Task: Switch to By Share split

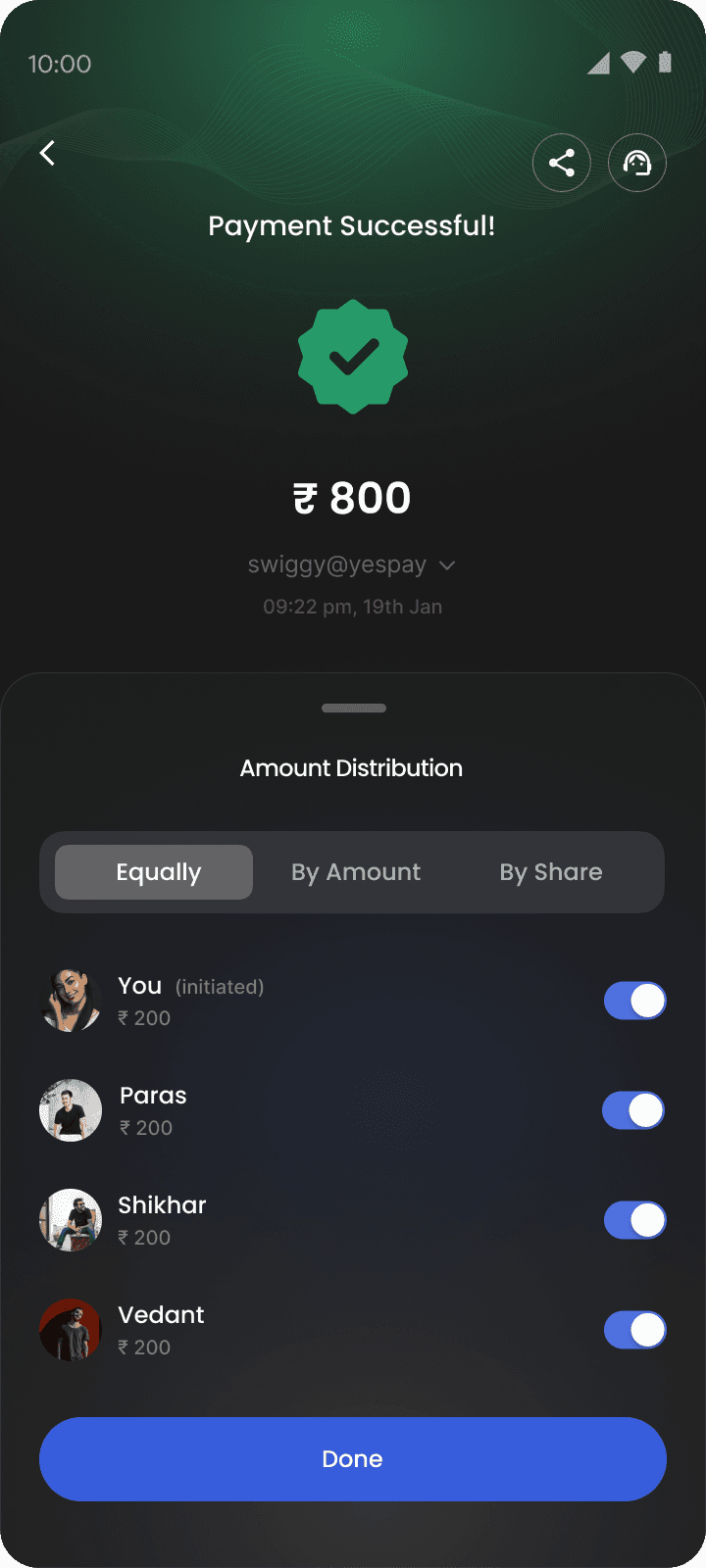Action: pos(551,872)
